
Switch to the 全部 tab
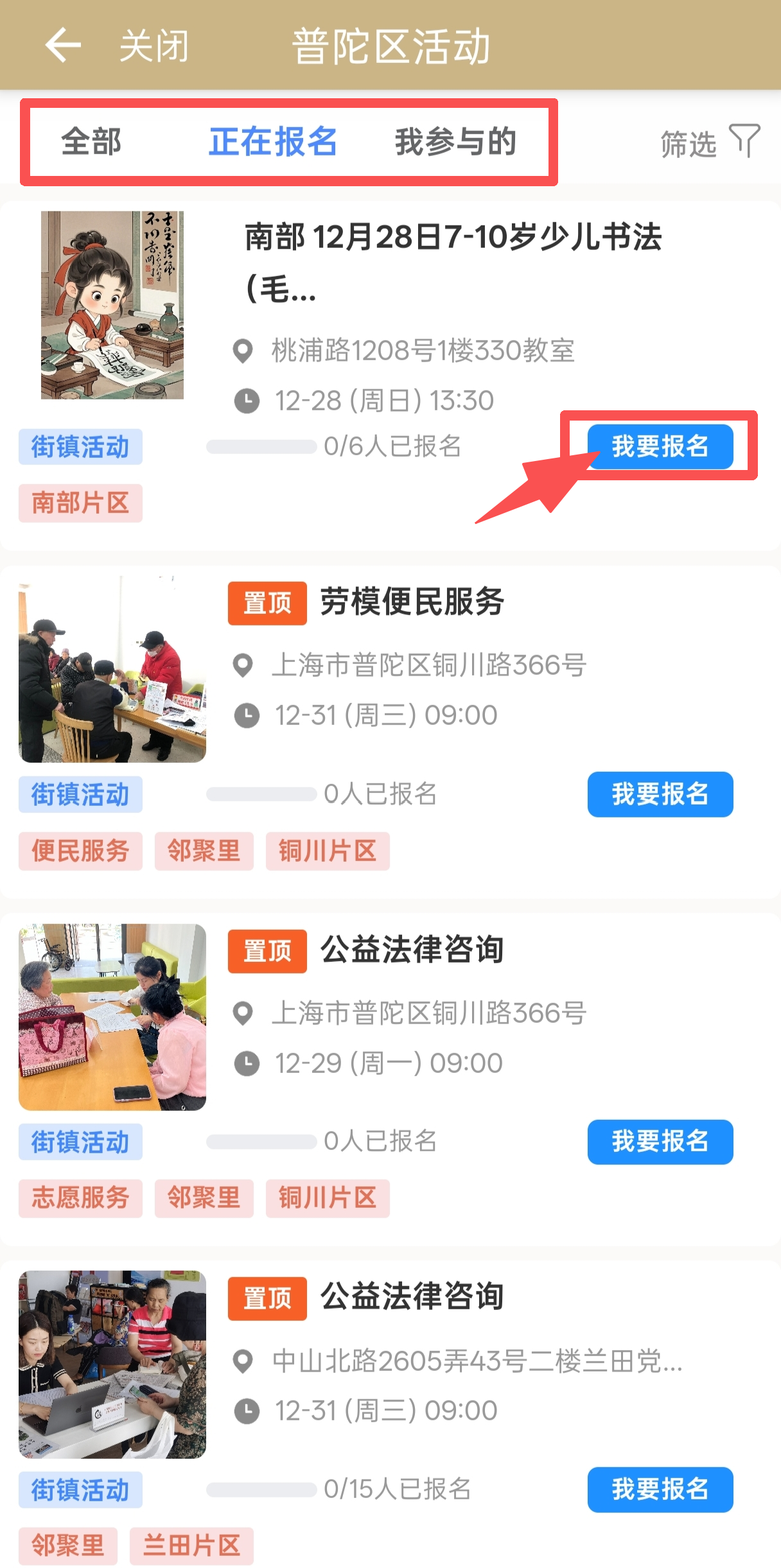(x=91, y=142)
